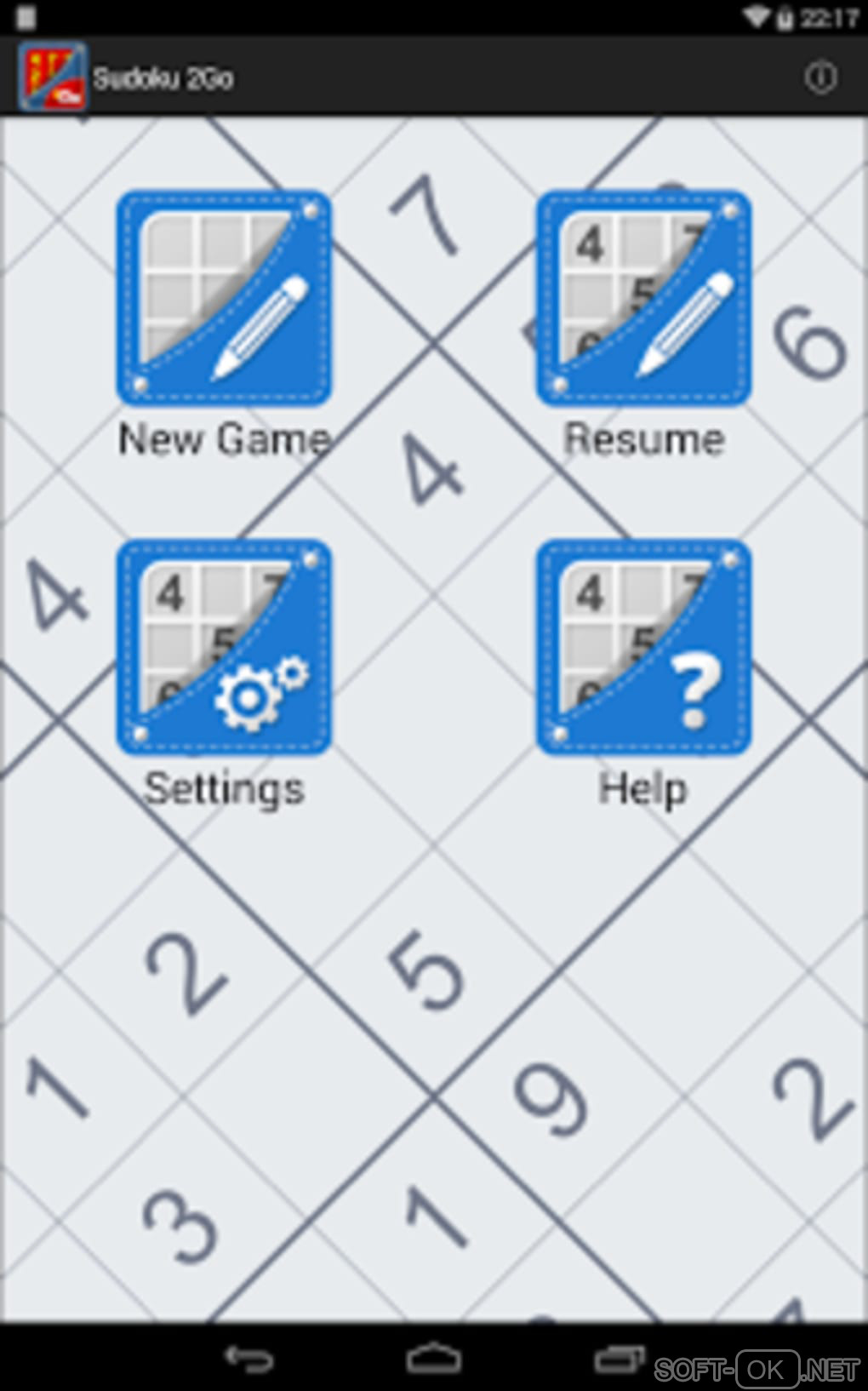Open the recent apps overview
This screenshot has width=868, height=1391.
619,1359
